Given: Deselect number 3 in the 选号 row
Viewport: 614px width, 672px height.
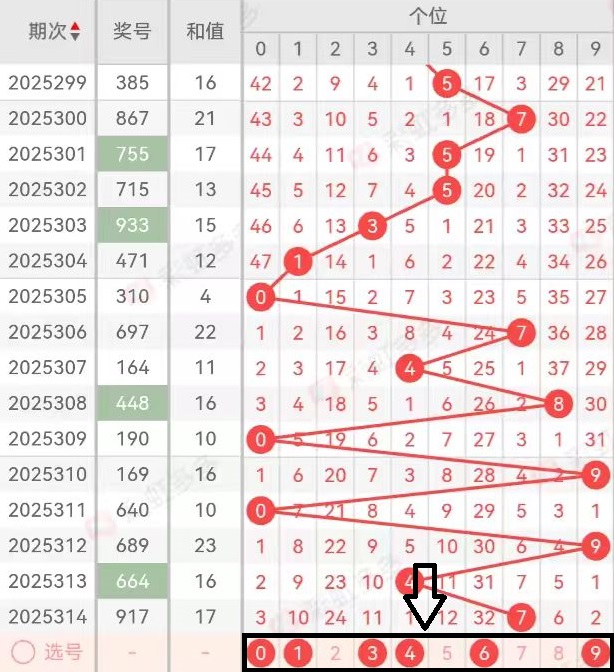Looking at the screenshot, I should [372, 653].
